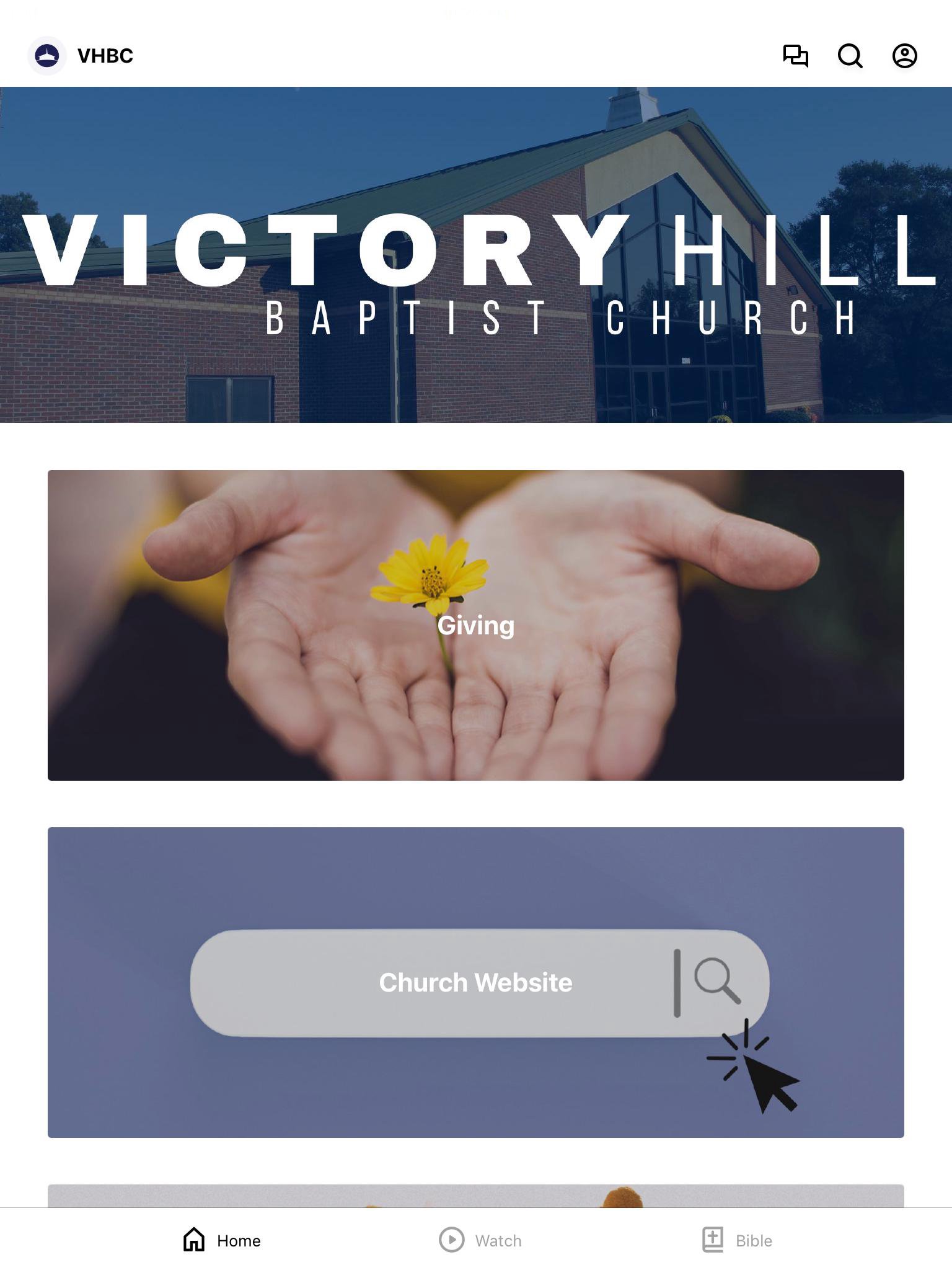The height and width of the screenshot is (1270, 952).
Task: Open the Giving card
Action: click(475, 625)
